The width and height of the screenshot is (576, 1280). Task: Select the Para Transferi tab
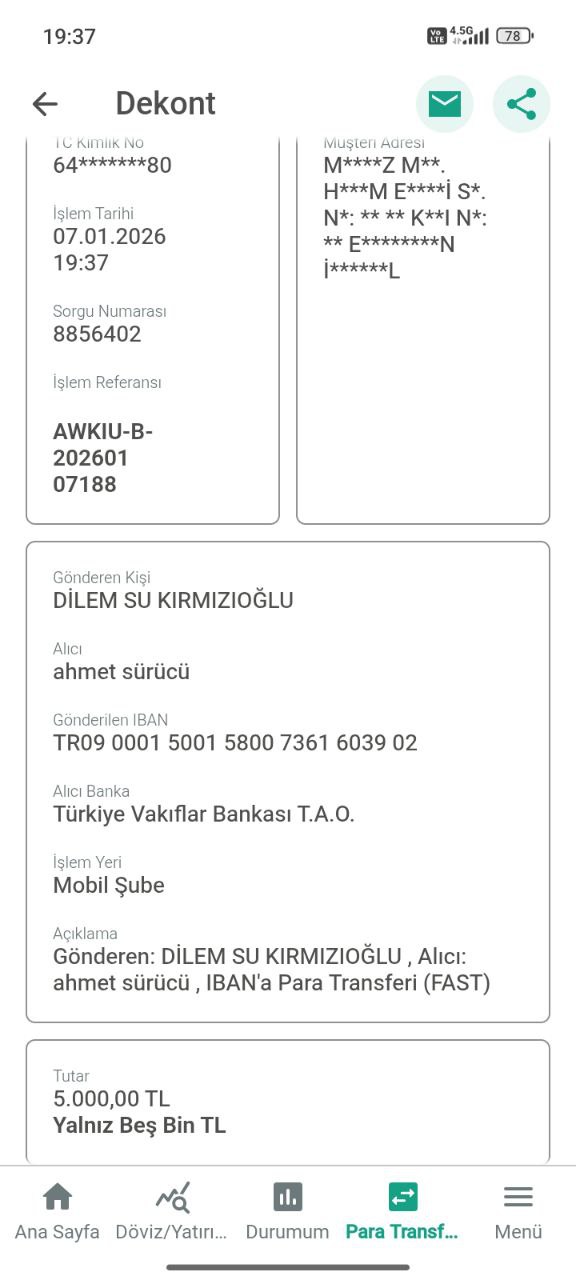[402, 1211]
